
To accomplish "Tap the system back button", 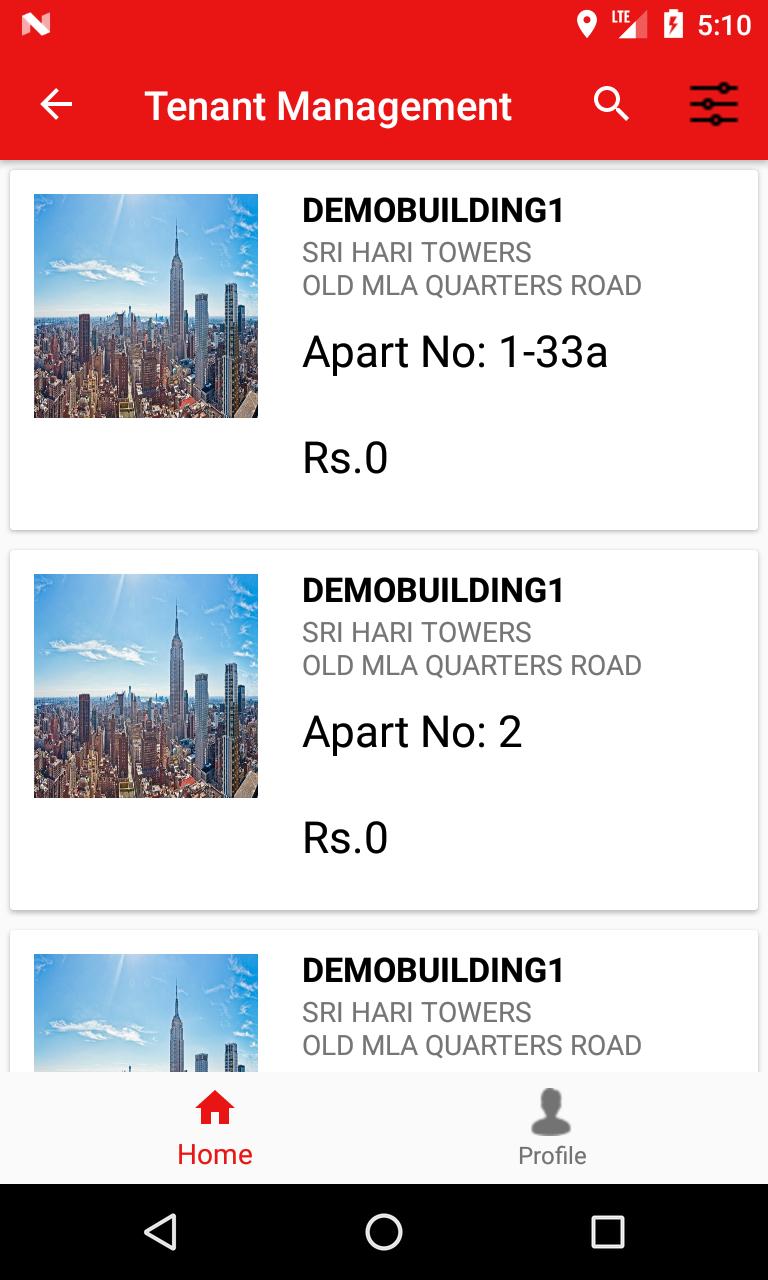I will click(x=161, y=1232).
